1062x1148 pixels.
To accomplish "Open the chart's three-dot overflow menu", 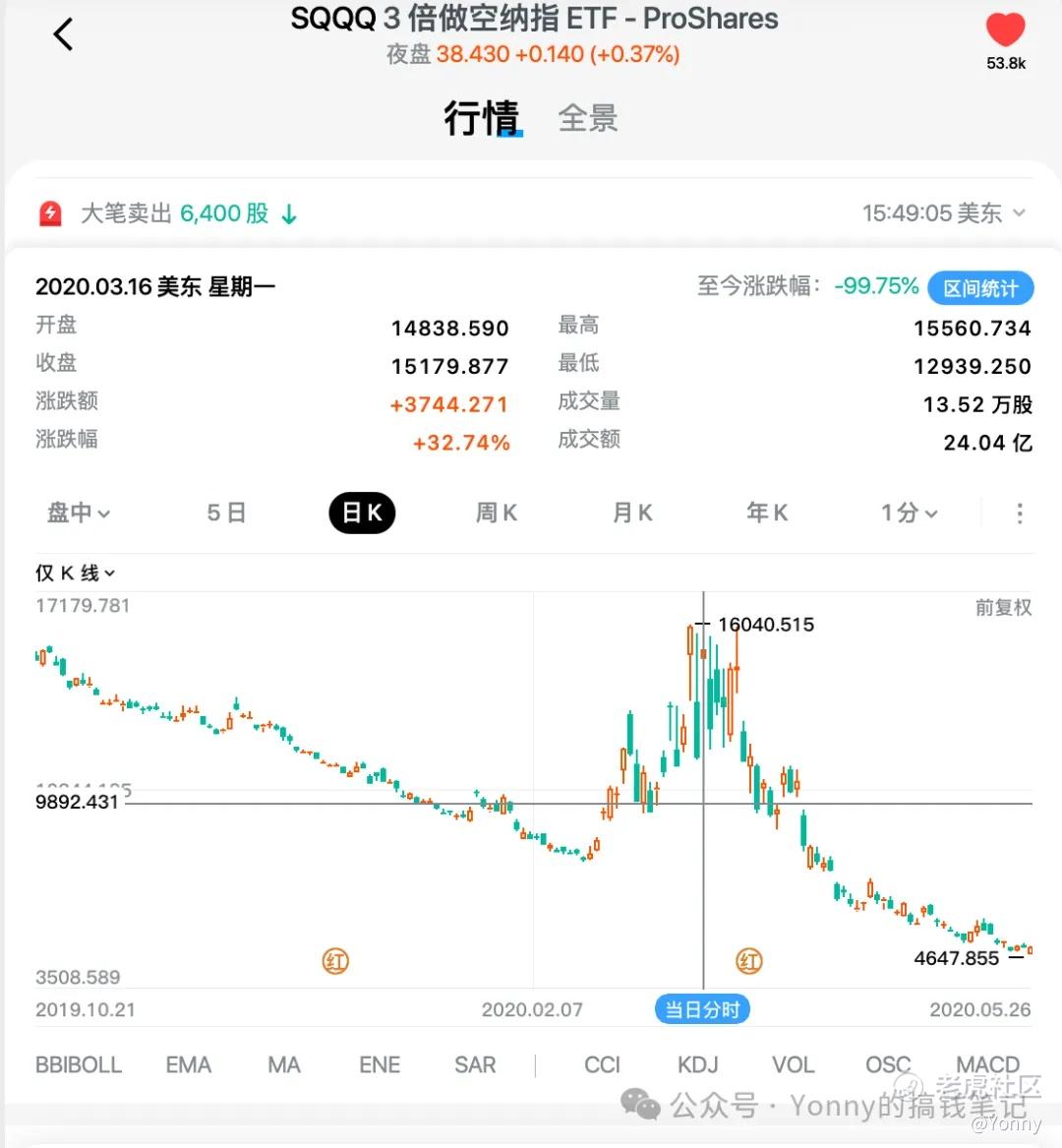I will (x=1020, y=514).
